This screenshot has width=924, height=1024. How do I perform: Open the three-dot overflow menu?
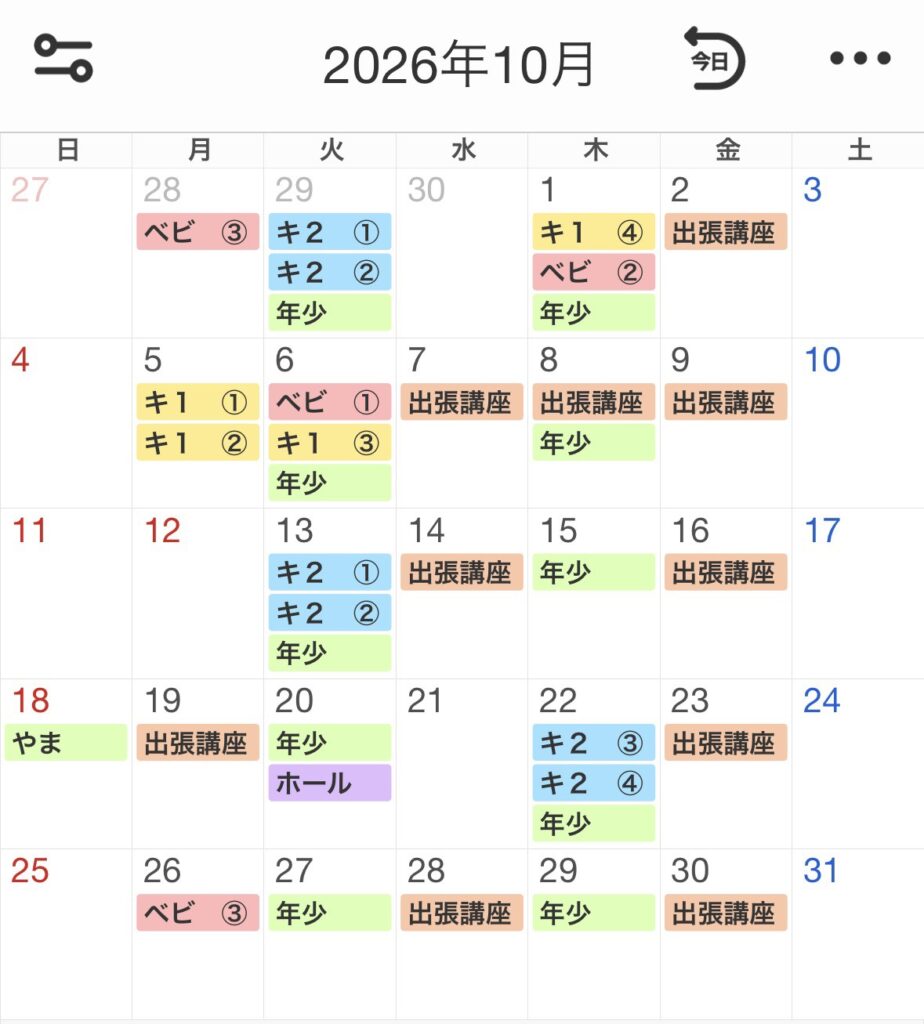tap(860, 59)
